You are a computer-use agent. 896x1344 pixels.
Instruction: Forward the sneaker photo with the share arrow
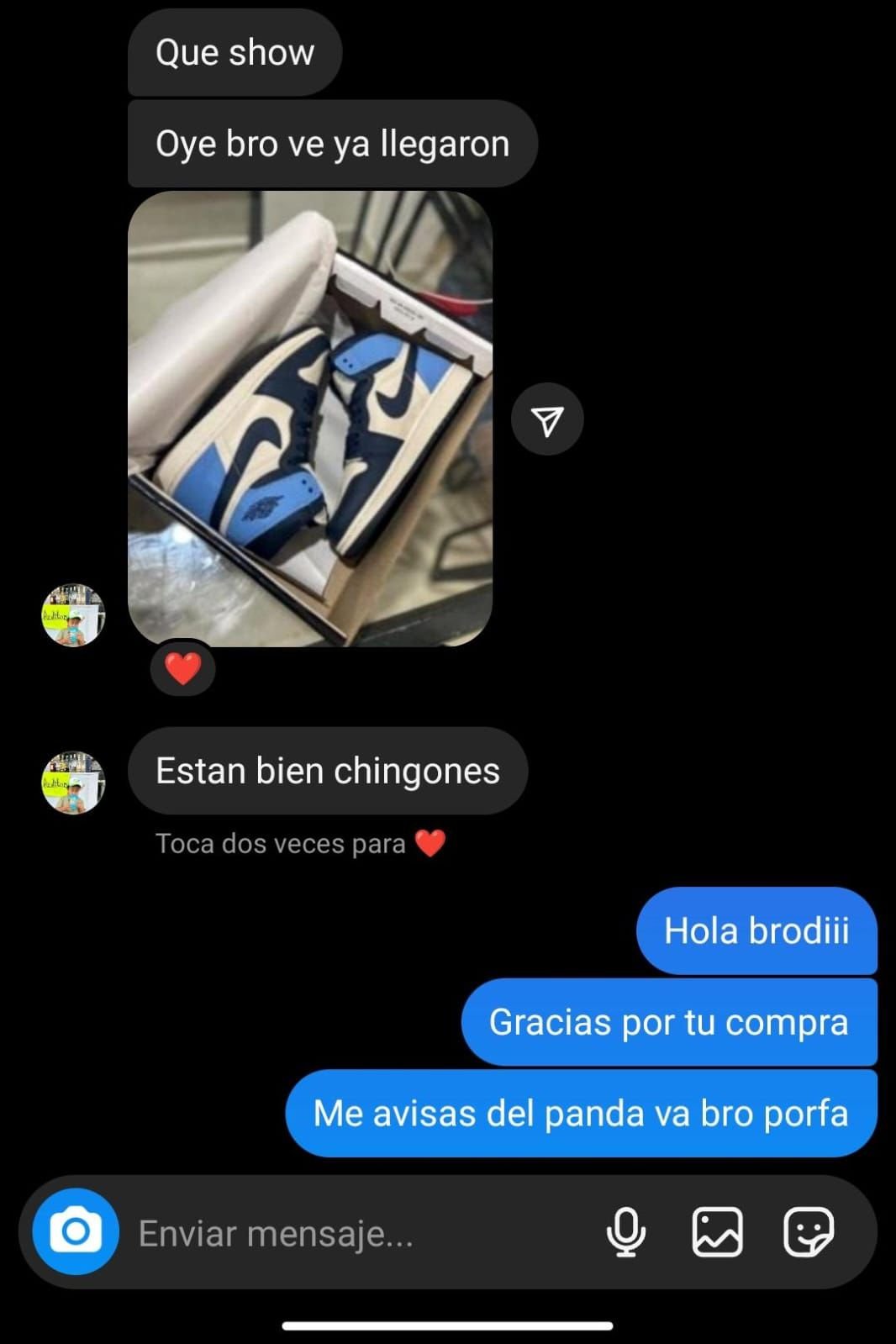click(547, 420)
